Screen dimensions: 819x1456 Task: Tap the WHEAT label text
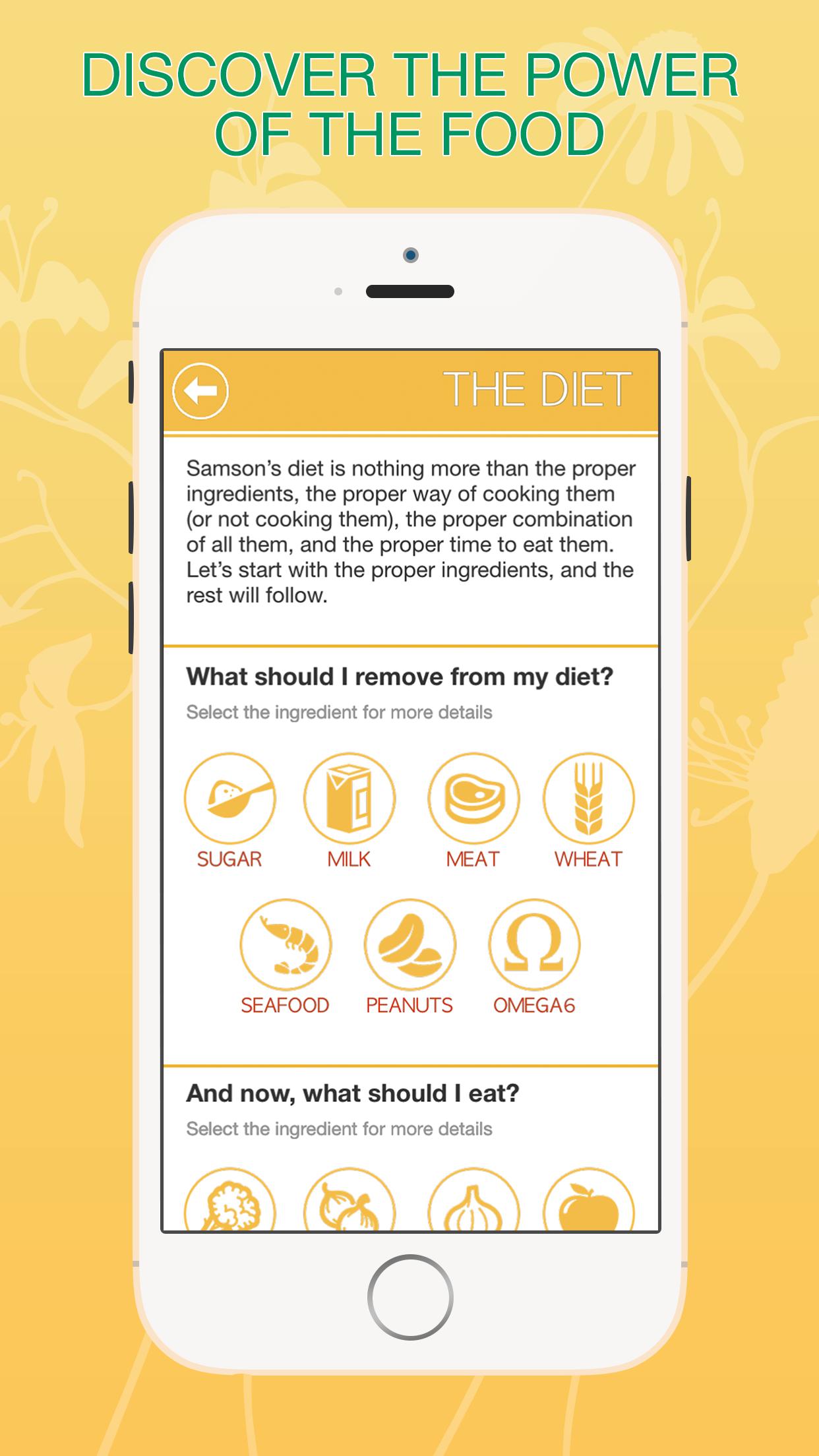589,859
